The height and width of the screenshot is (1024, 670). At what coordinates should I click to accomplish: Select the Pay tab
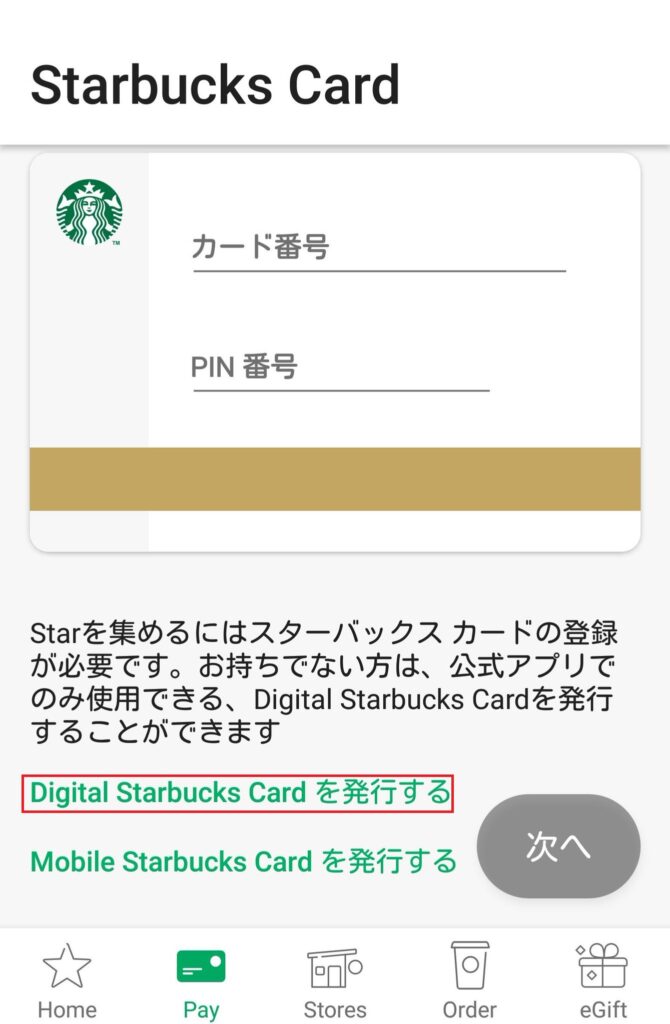click(201, 980)
